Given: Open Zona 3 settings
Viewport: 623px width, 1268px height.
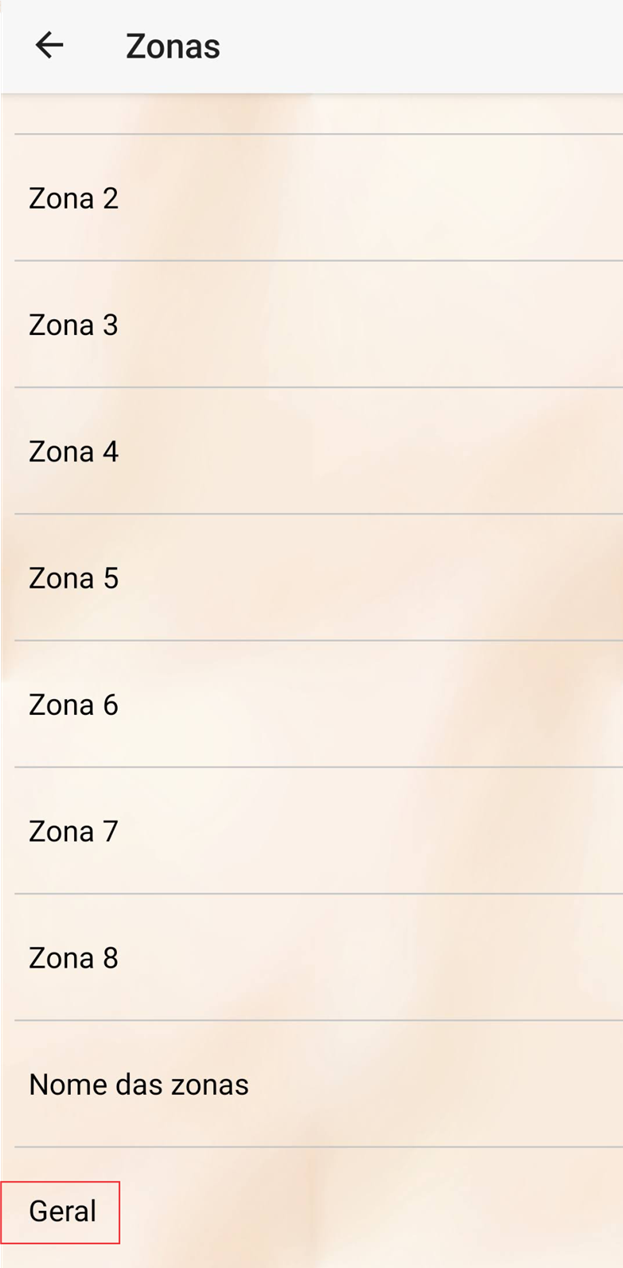Looking at the screenshot, I should tap(318, 325).
